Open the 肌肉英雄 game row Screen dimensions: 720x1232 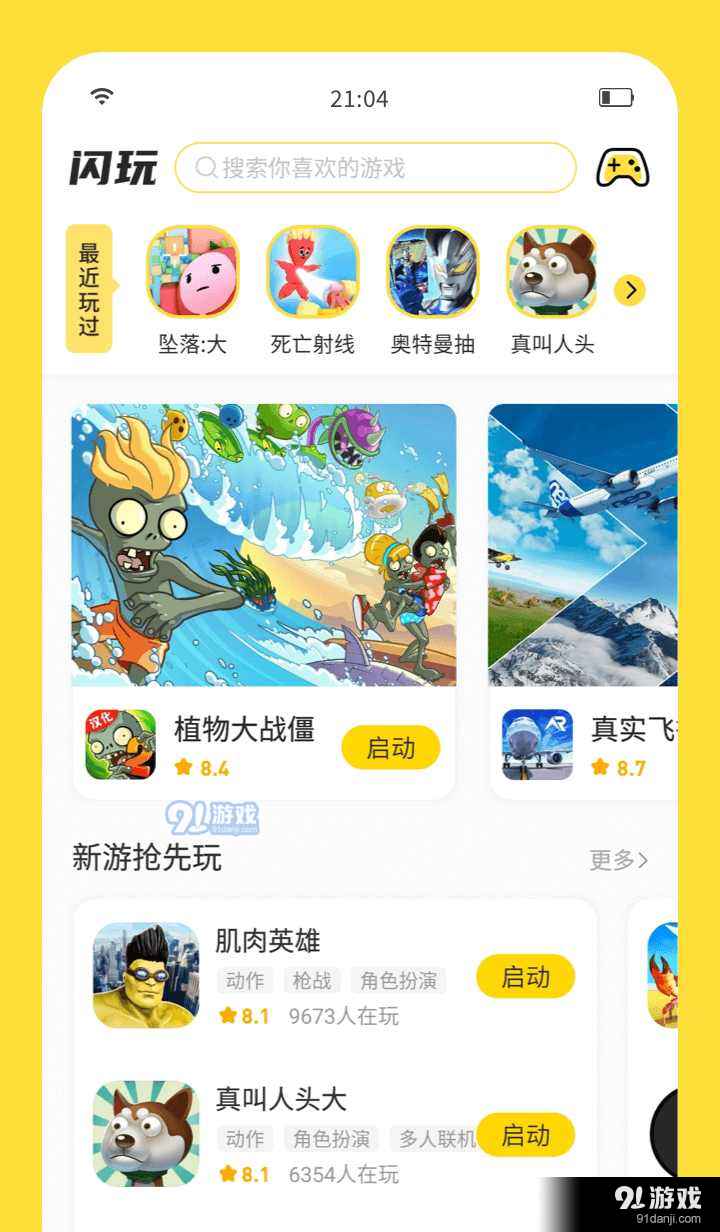[335, 976]
